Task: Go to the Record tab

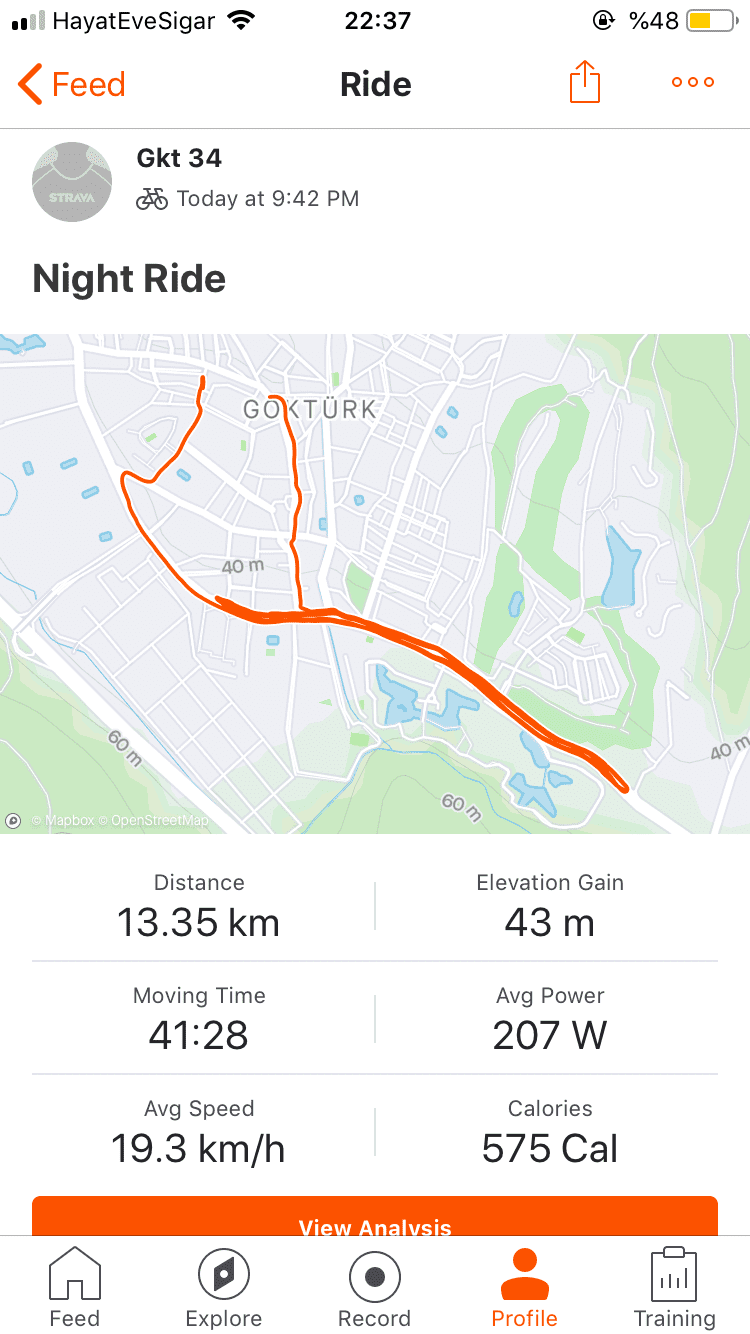Action: point(374,1288)
